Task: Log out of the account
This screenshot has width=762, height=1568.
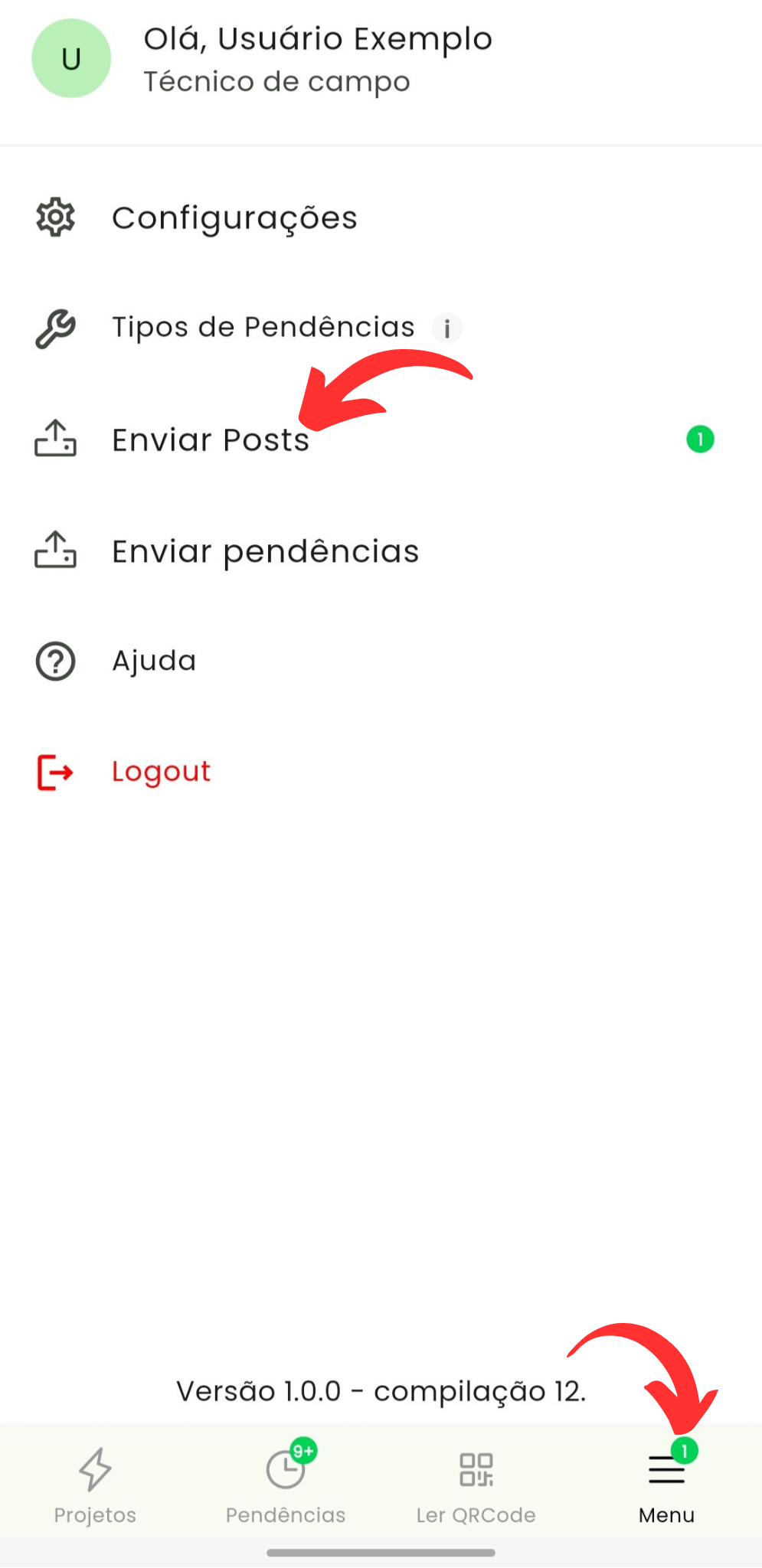Action: pyautogui.click(x=161, y=772)
